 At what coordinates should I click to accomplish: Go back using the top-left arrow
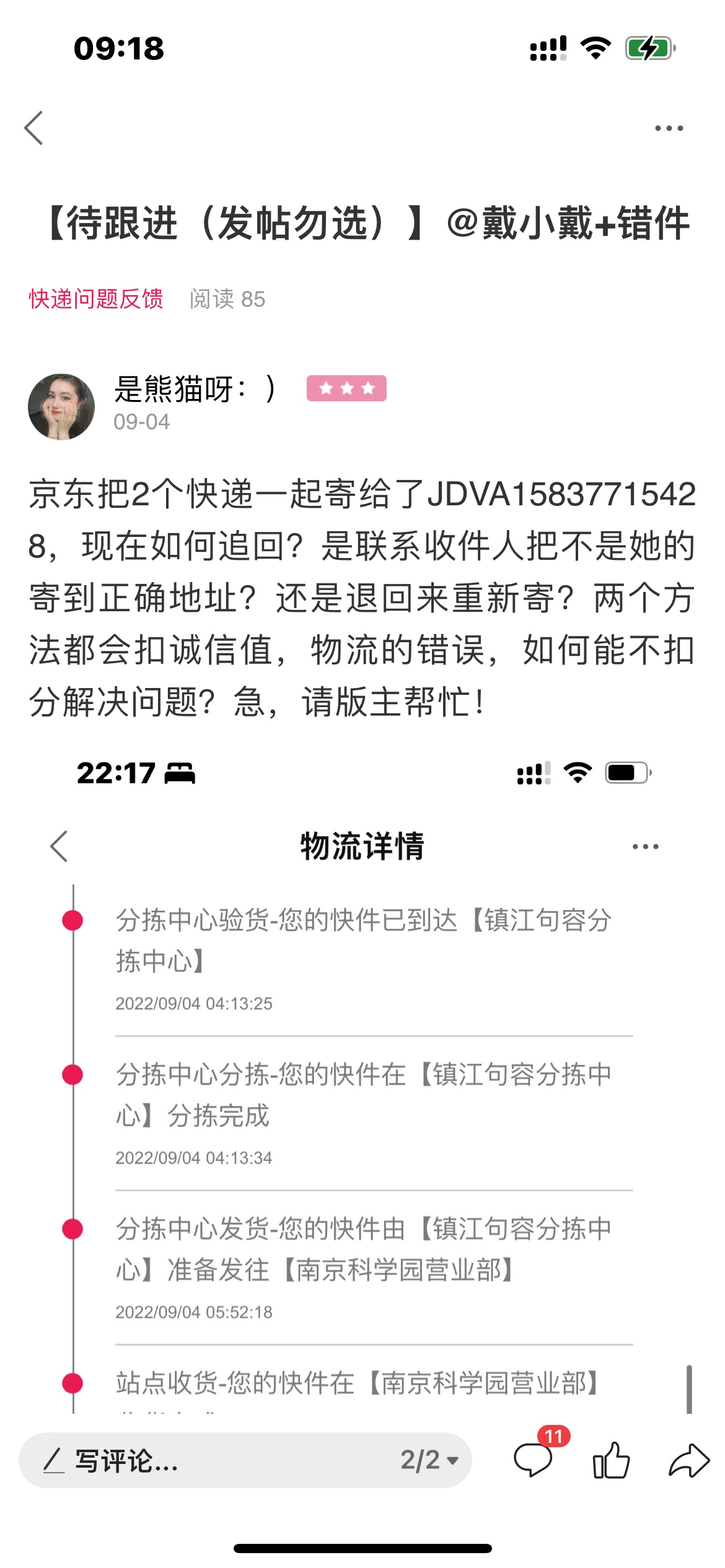click(x=34, y=128)
